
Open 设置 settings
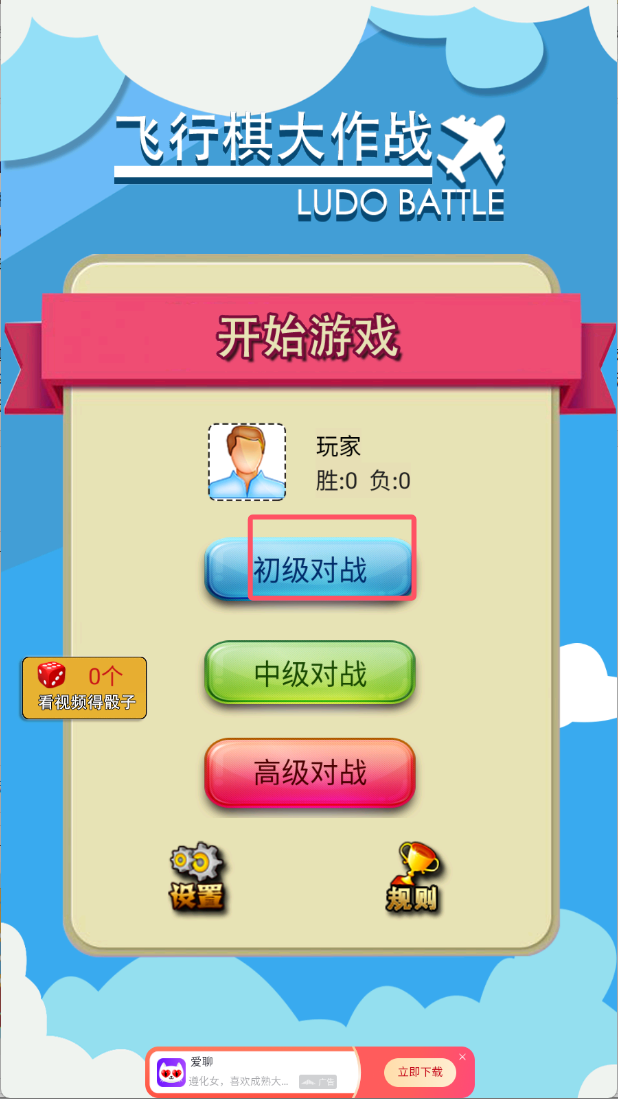(x=196, y=877)
